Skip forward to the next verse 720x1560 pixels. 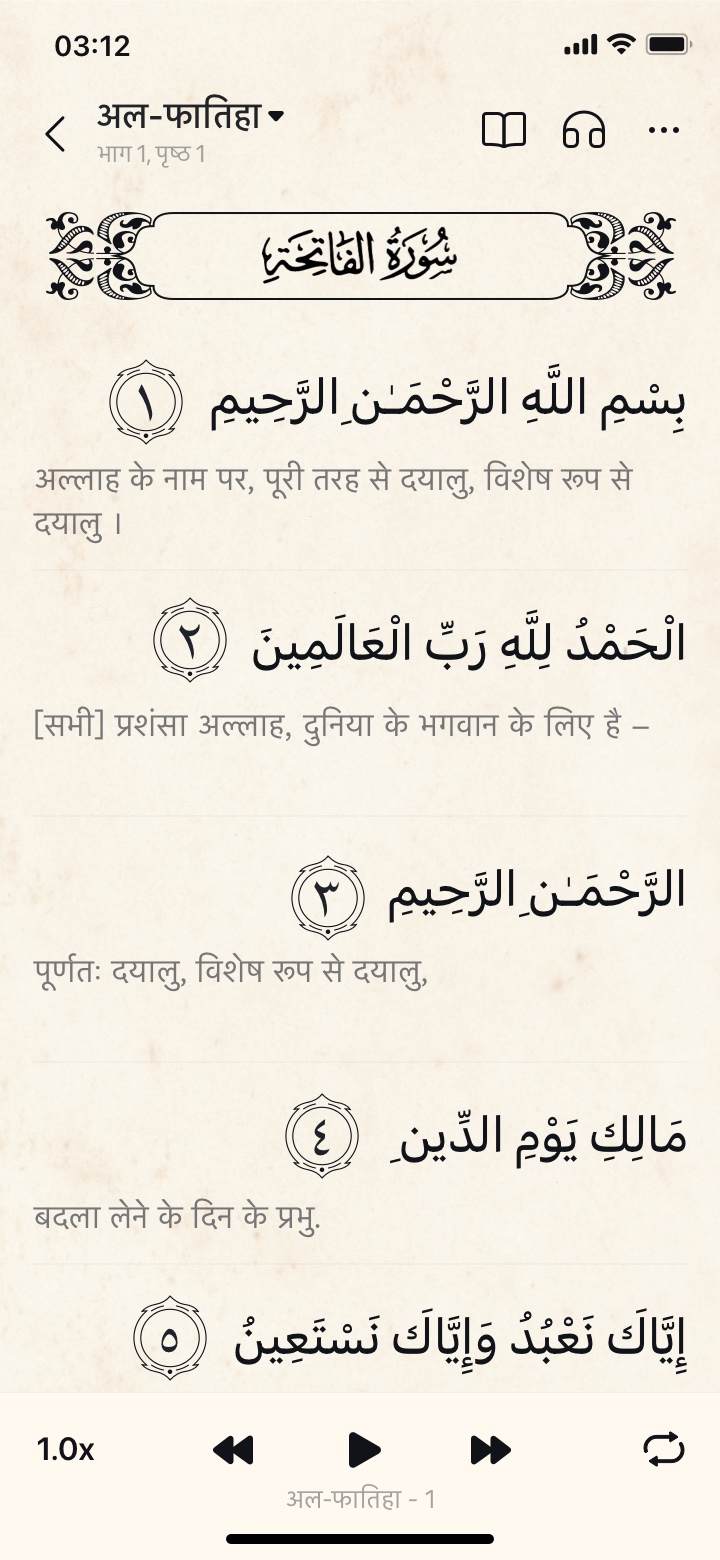pyautogui.click(x=490, y=1449)
